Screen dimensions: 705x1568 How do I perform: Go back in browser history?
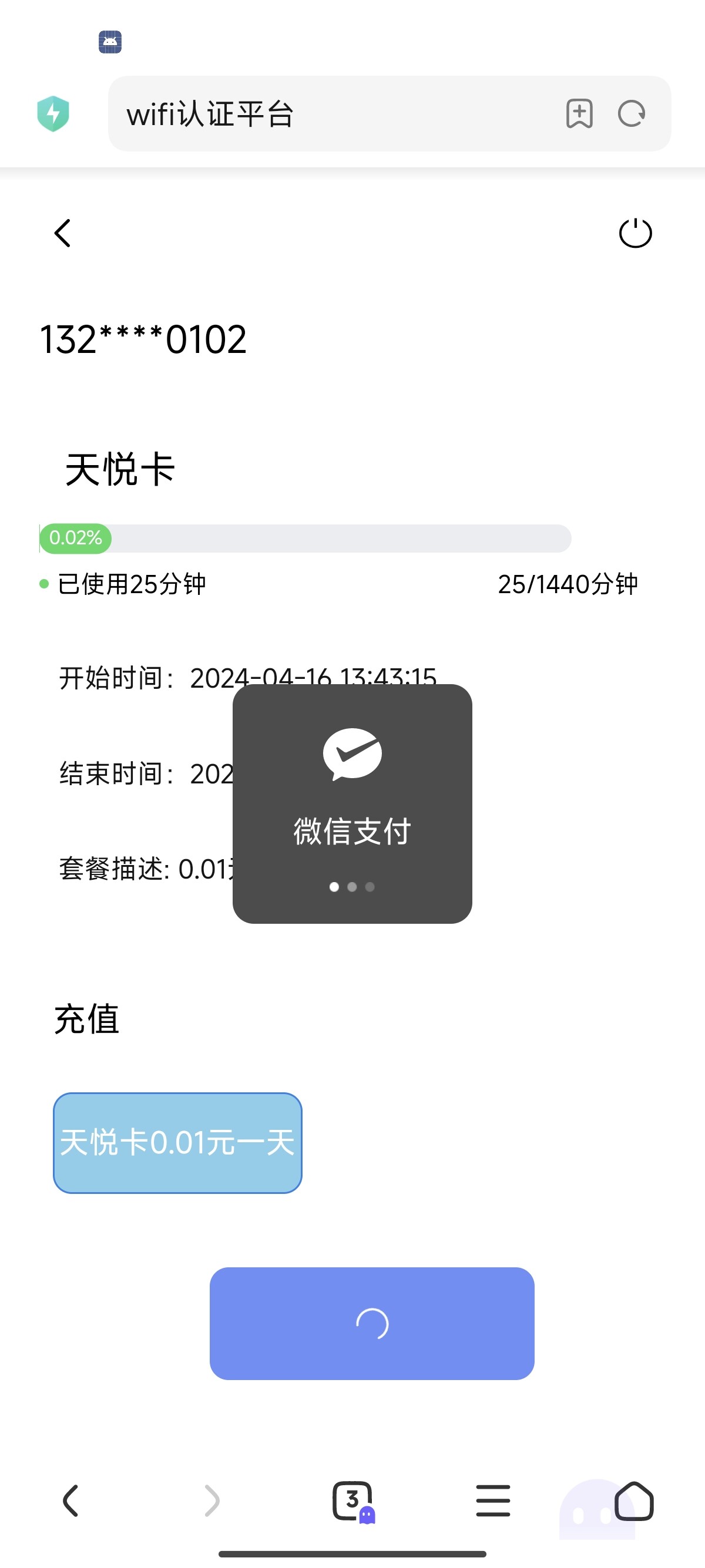[x=70, y=1500]
